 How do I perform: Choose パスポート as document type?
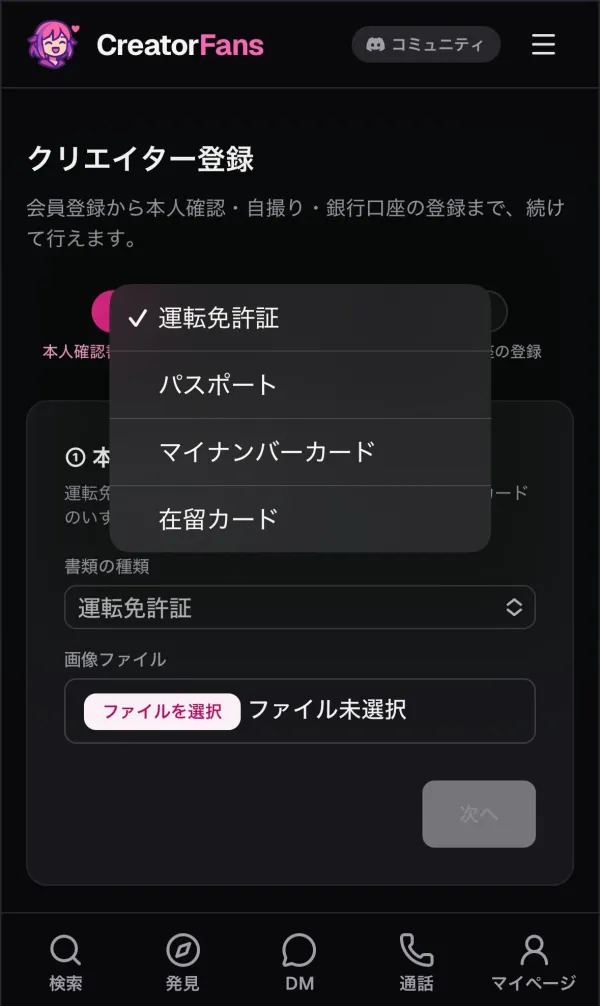(300, 385)
